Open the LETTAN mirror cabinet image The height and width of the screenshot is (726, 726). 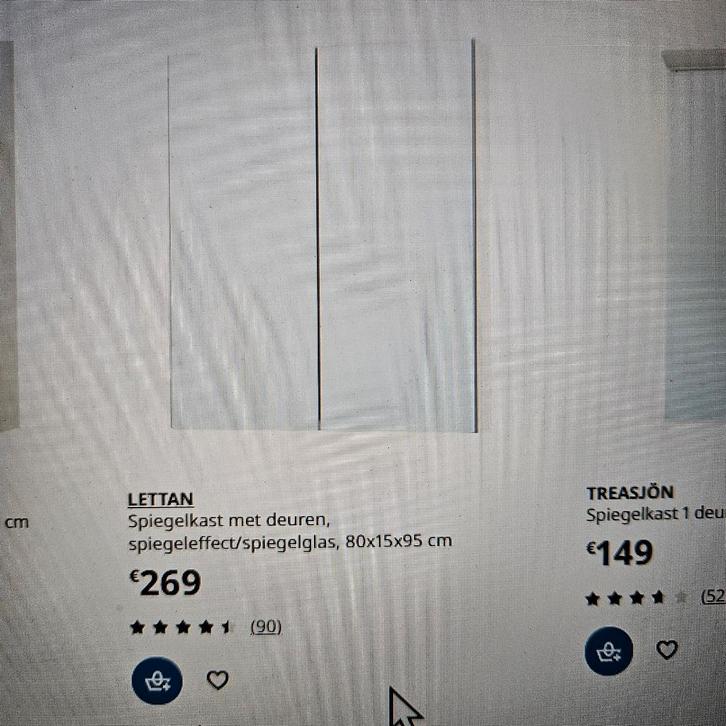[x=322, y=240]
